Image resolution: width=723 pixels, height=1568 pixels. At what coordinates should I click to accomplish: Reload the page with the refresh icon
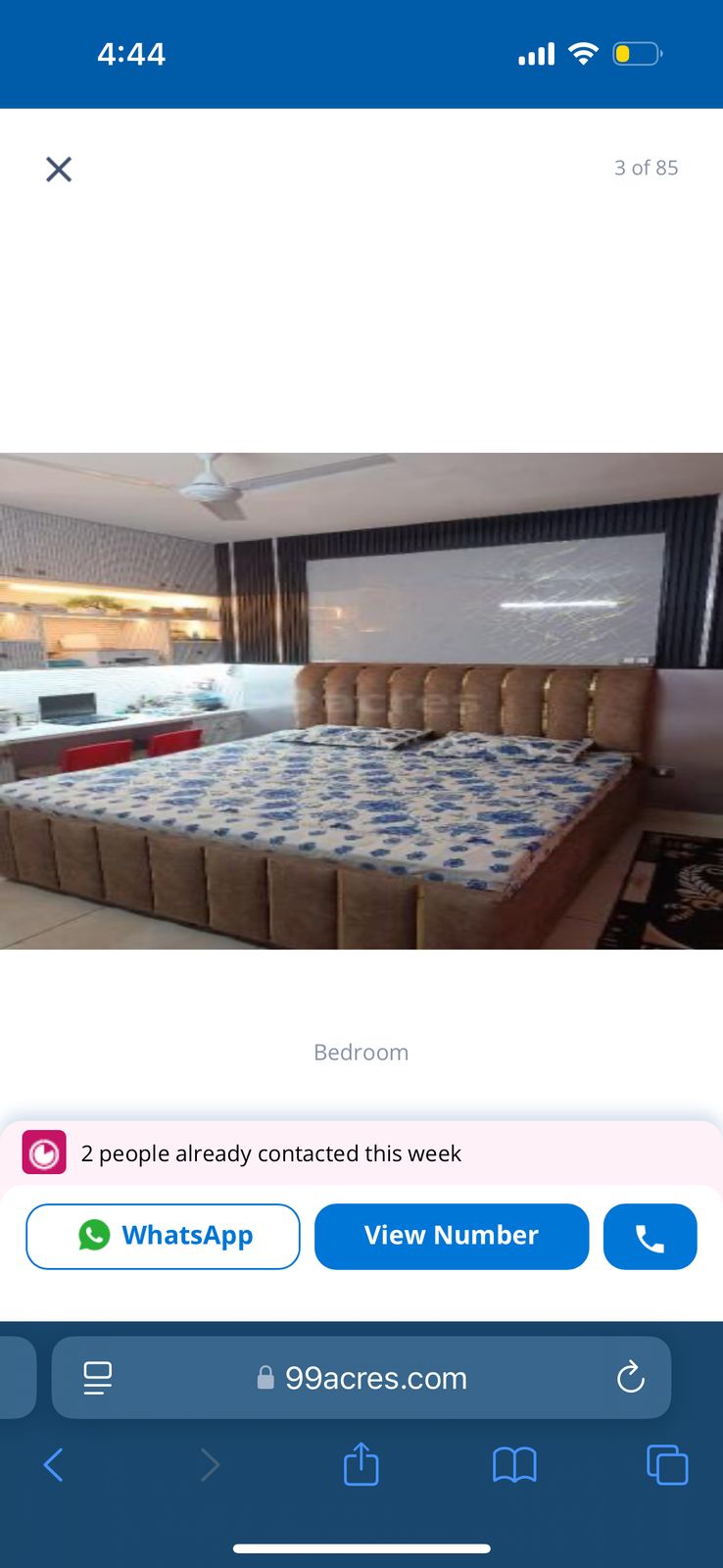[630, 1377]
